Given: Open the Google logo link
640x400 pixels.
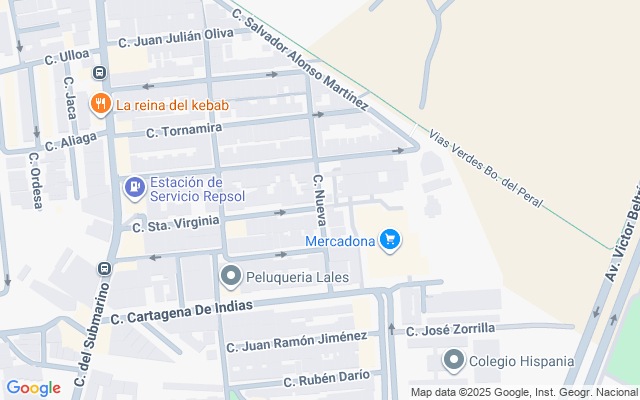Looking at the screenshot, I should [x=33, y=388].
